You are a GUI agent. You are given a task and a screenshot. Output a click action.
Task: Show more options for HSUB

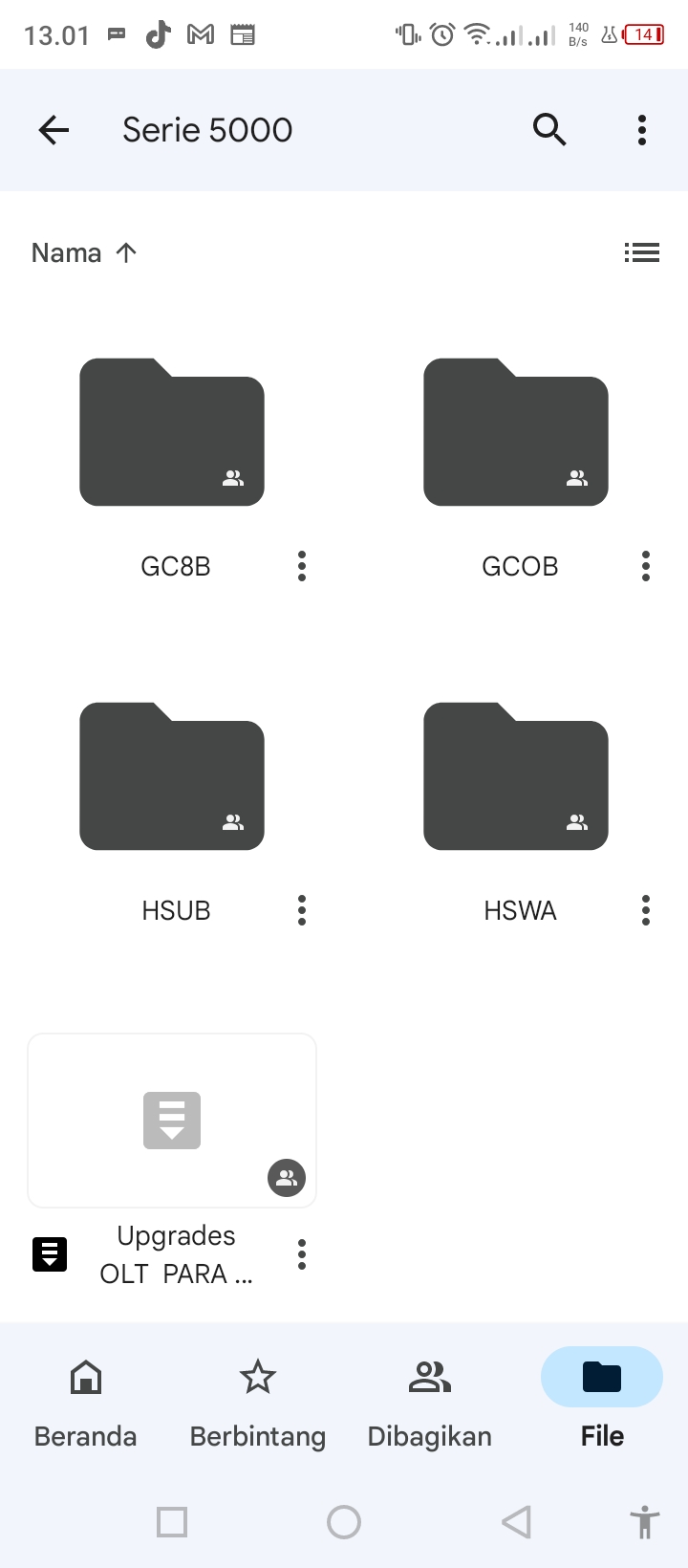click(x=302, y=910)
